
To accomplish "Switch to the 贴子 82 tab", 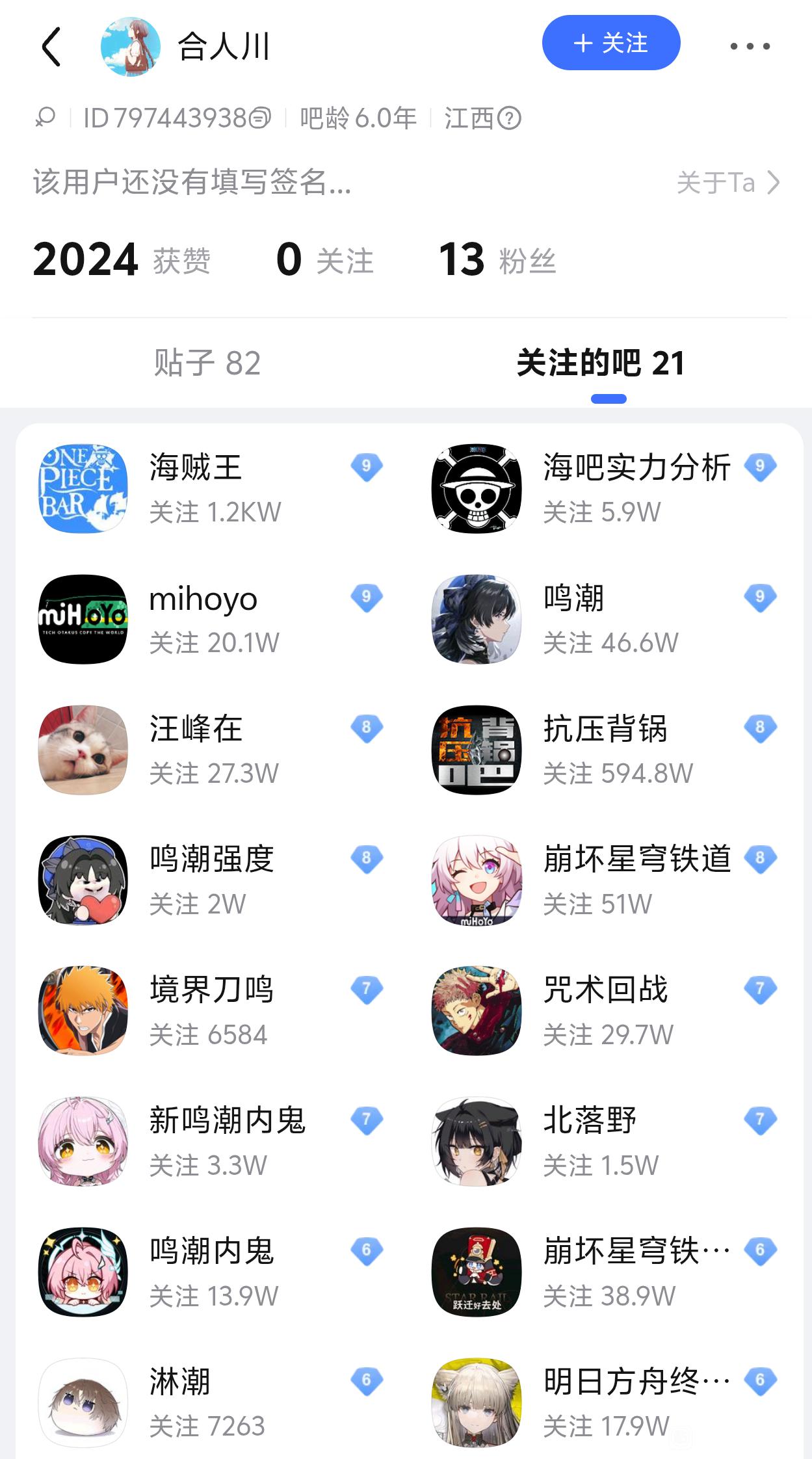I will pos(207,363).
